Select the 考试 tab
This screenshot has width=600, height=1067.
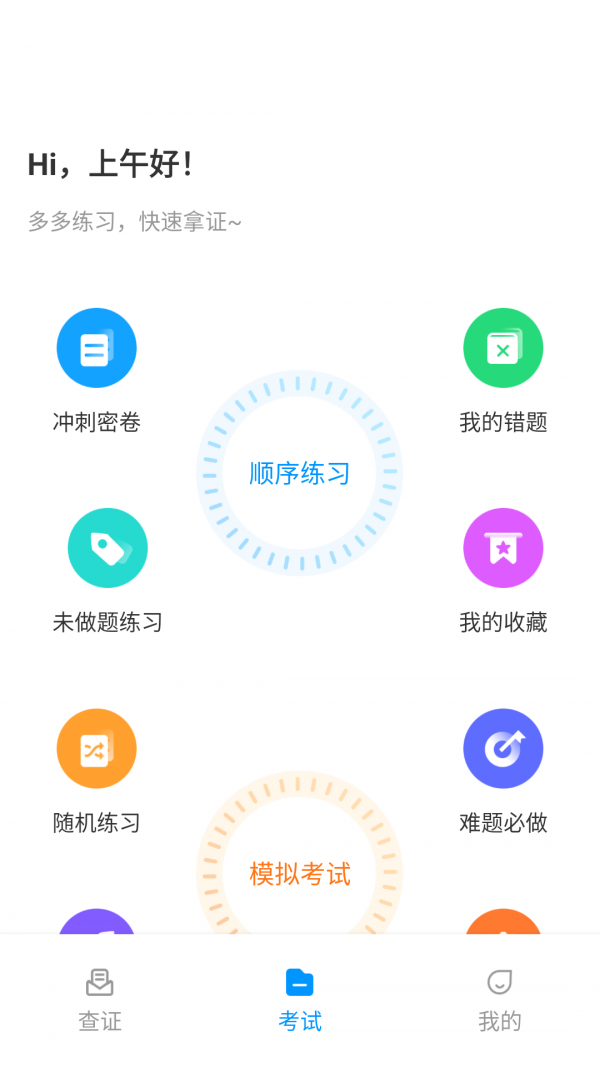coord(300,999)
